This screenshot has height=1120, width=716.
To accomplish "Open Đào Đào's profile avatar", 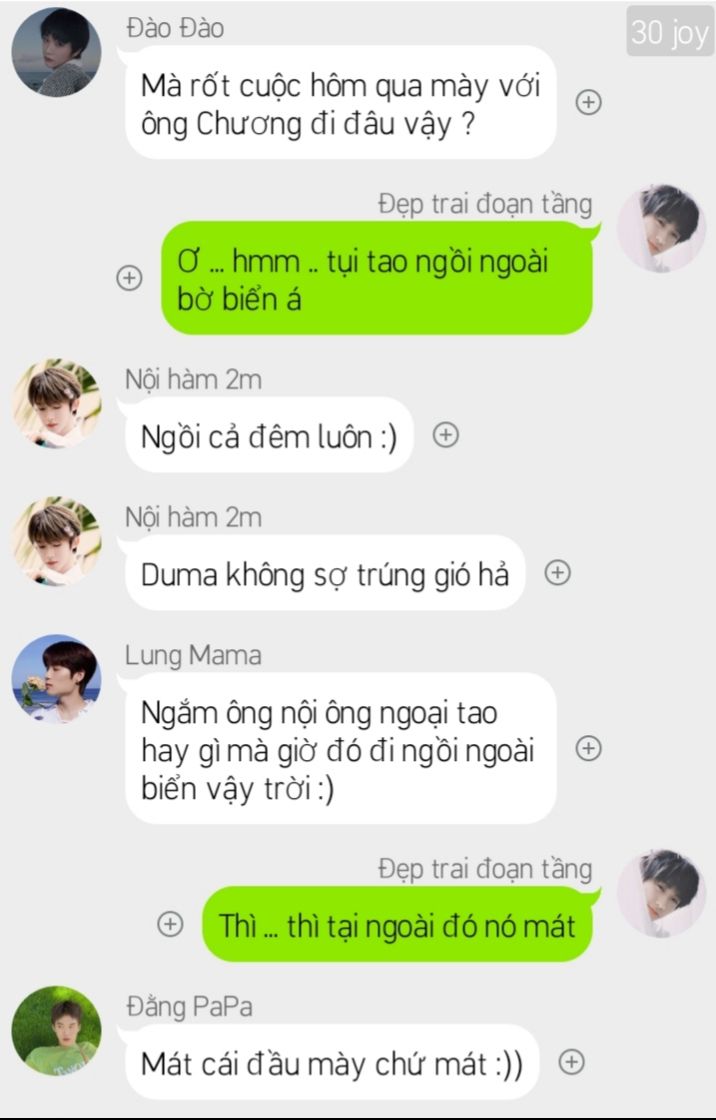I will tap(56, 52).
